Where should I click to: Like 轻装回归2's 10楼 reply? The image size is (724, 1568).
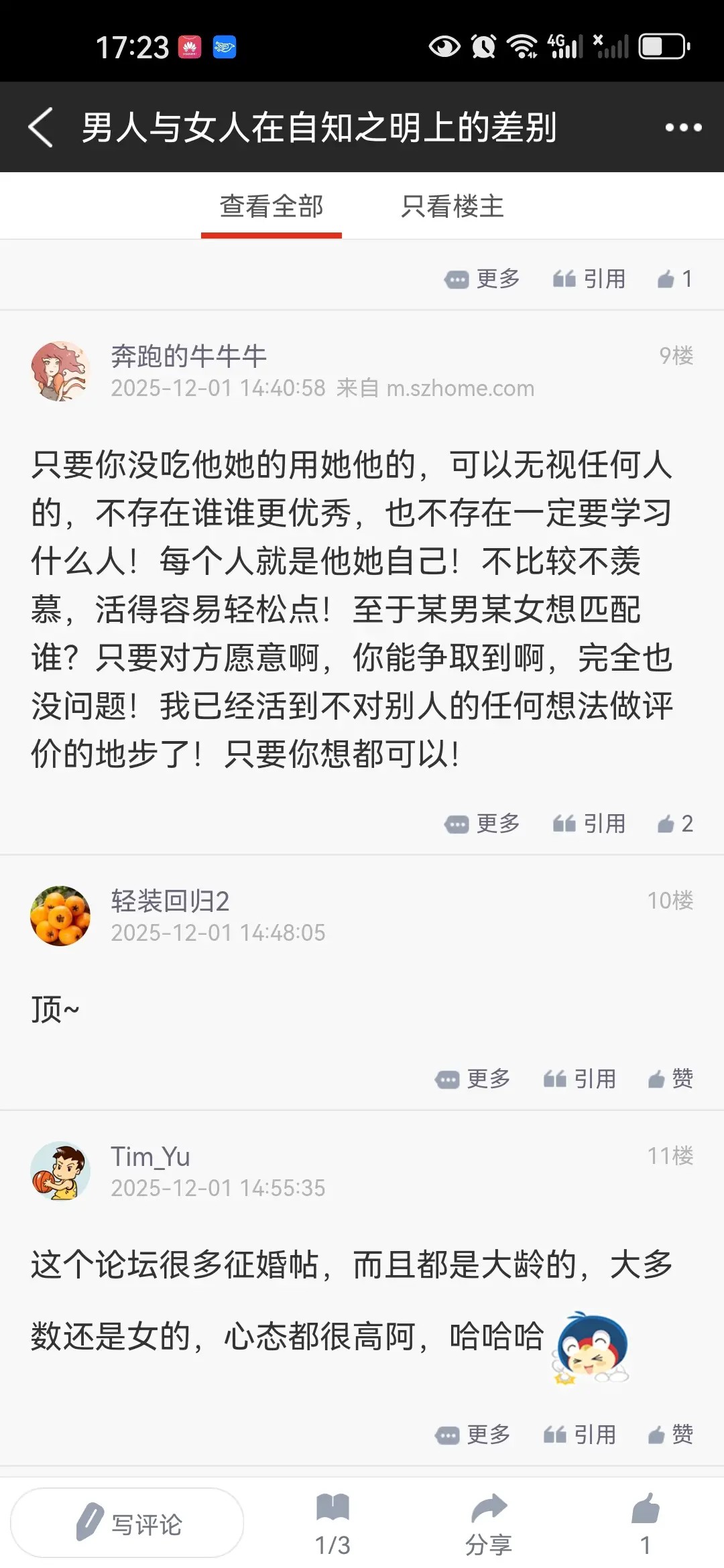pyautogui.click(x=670, y=1079)
